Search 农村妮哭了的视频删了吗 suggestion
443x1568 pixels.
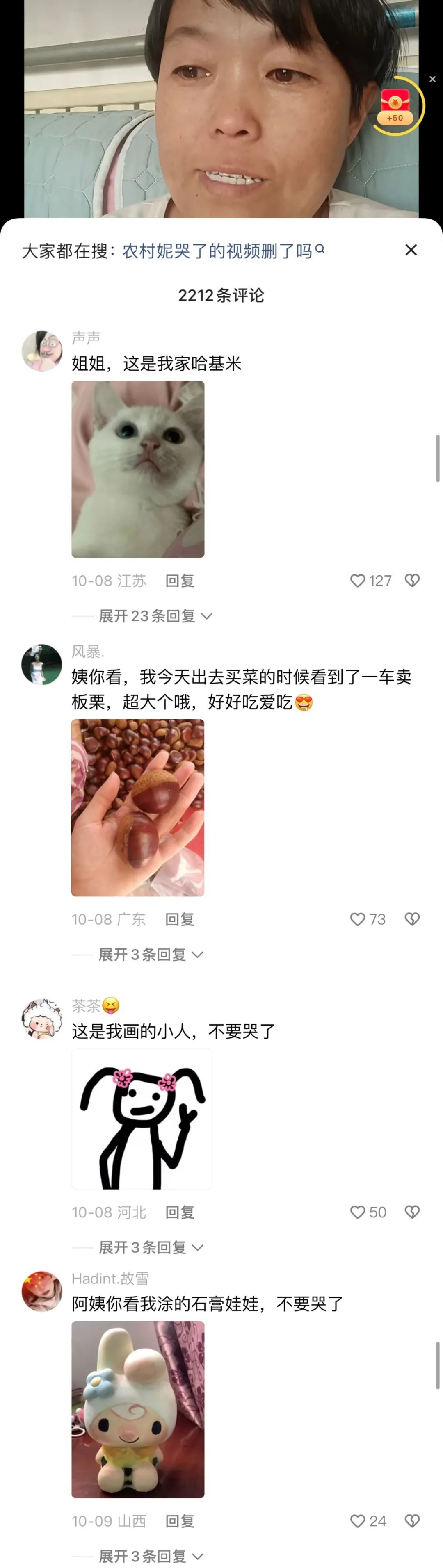pyautogui.click(x=223, y=251)
